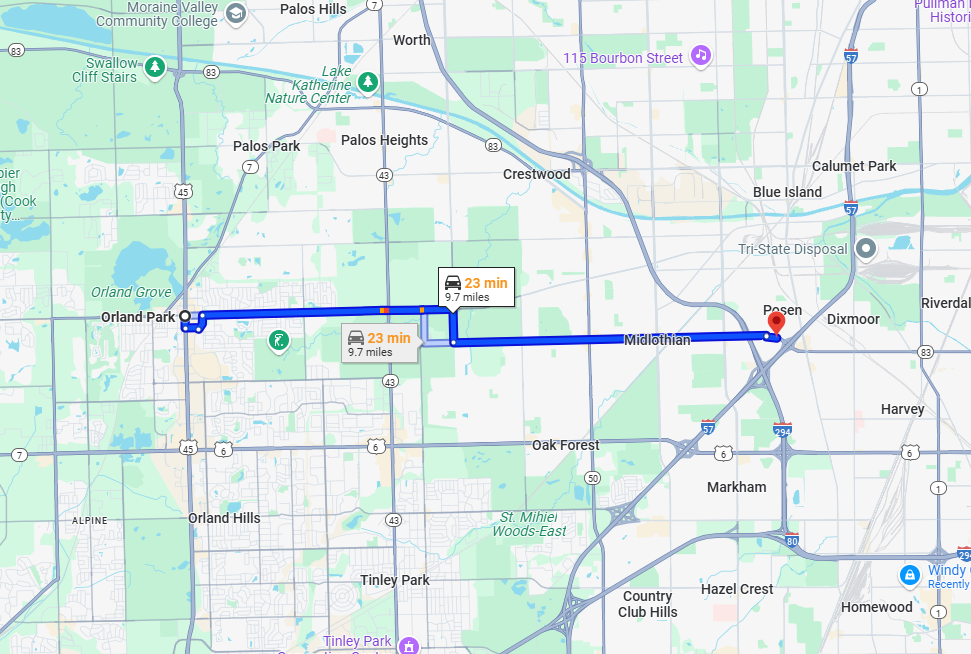Open the Tri-State Disposal marker

coord(866,249)
